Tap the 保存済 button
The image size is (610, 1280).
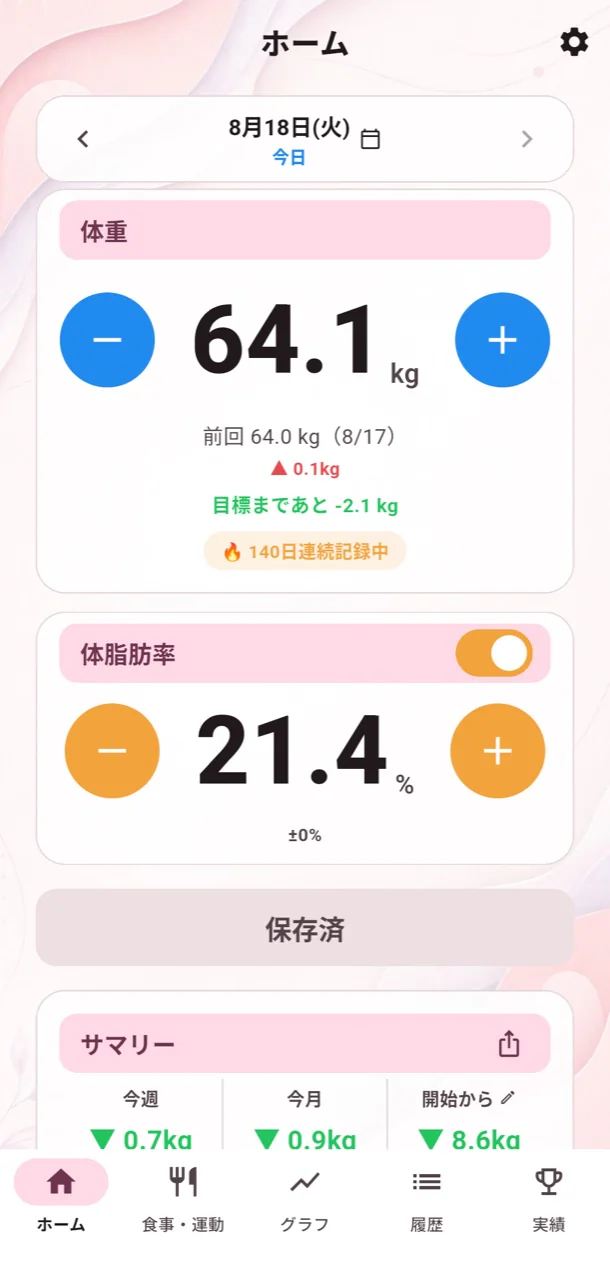[305, 928]
